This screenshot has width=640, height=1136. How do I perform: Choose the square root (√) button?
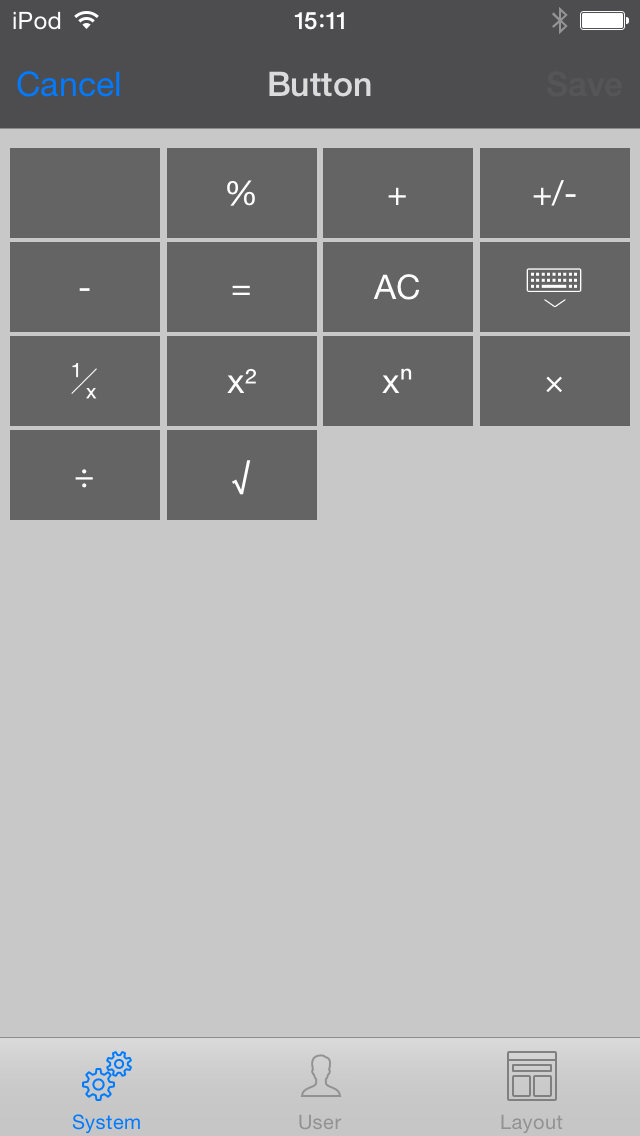[x=241, y=475]
